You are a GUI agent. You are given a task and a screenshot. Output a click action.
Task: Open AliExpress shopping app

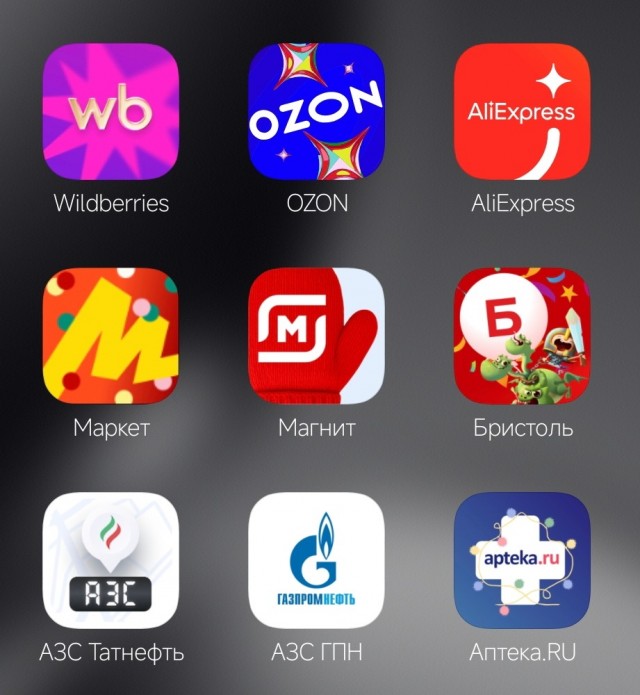(x=522, y=112)
